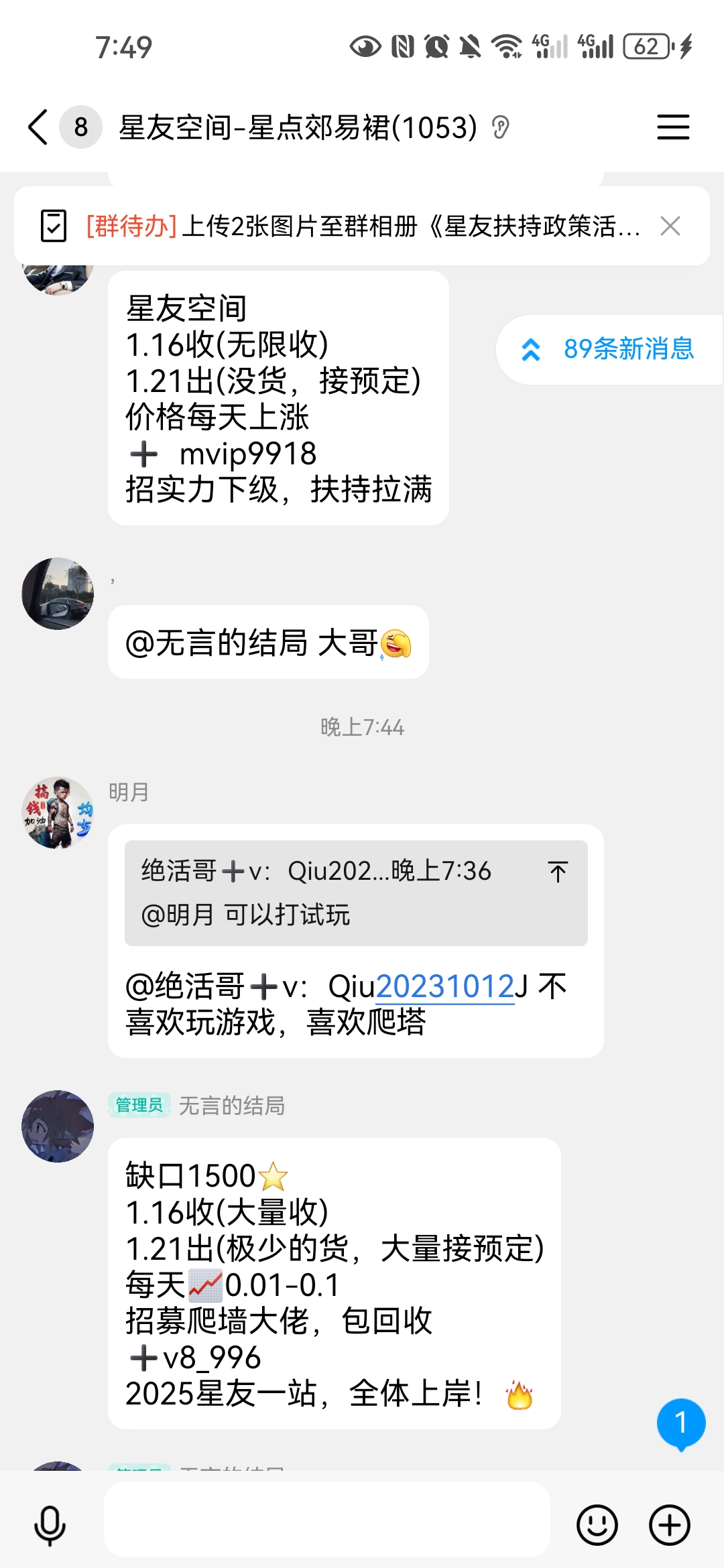Open the blue 20231012 link
Viewport: 724px width, 1568px height.
443,985
